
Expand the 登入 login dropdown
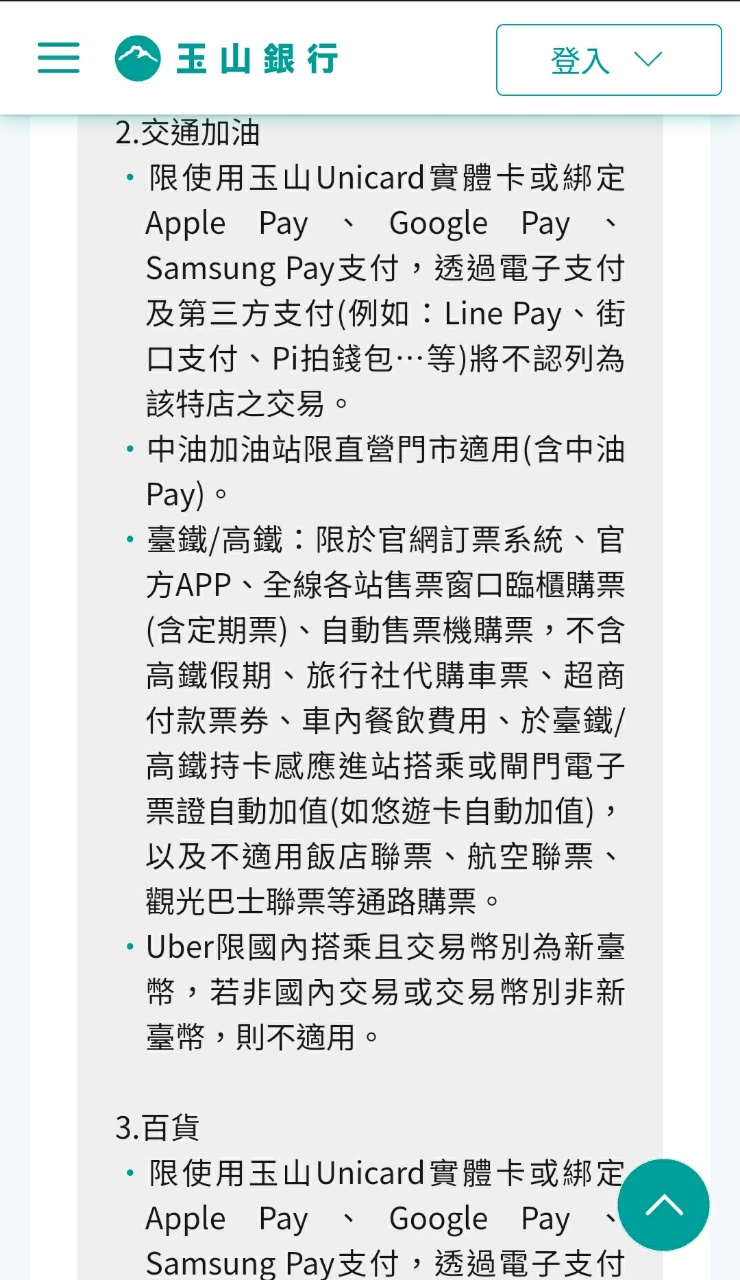pyautogui.click(x=609, y=60)
